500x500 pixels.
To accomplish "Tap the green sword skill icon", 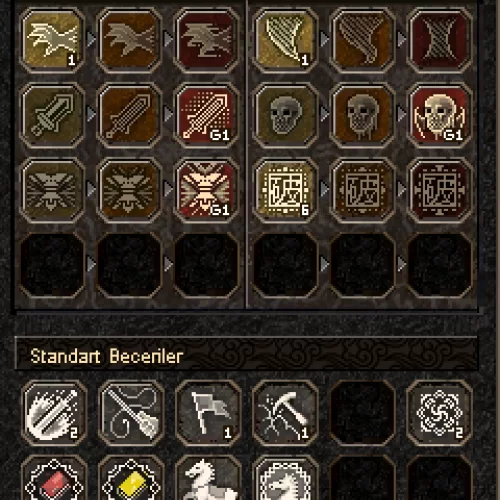I will point(53,115).
